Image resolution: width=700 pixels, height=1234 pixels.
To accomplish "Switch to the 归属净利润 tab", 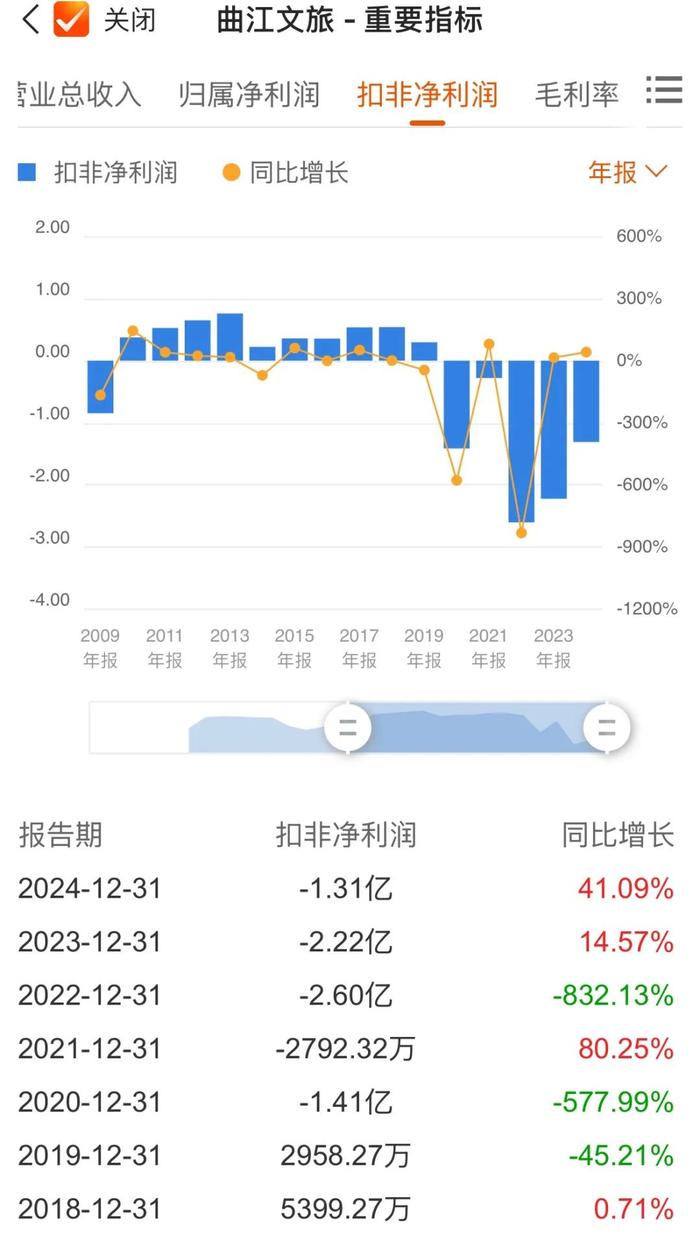I will [249, 95].
